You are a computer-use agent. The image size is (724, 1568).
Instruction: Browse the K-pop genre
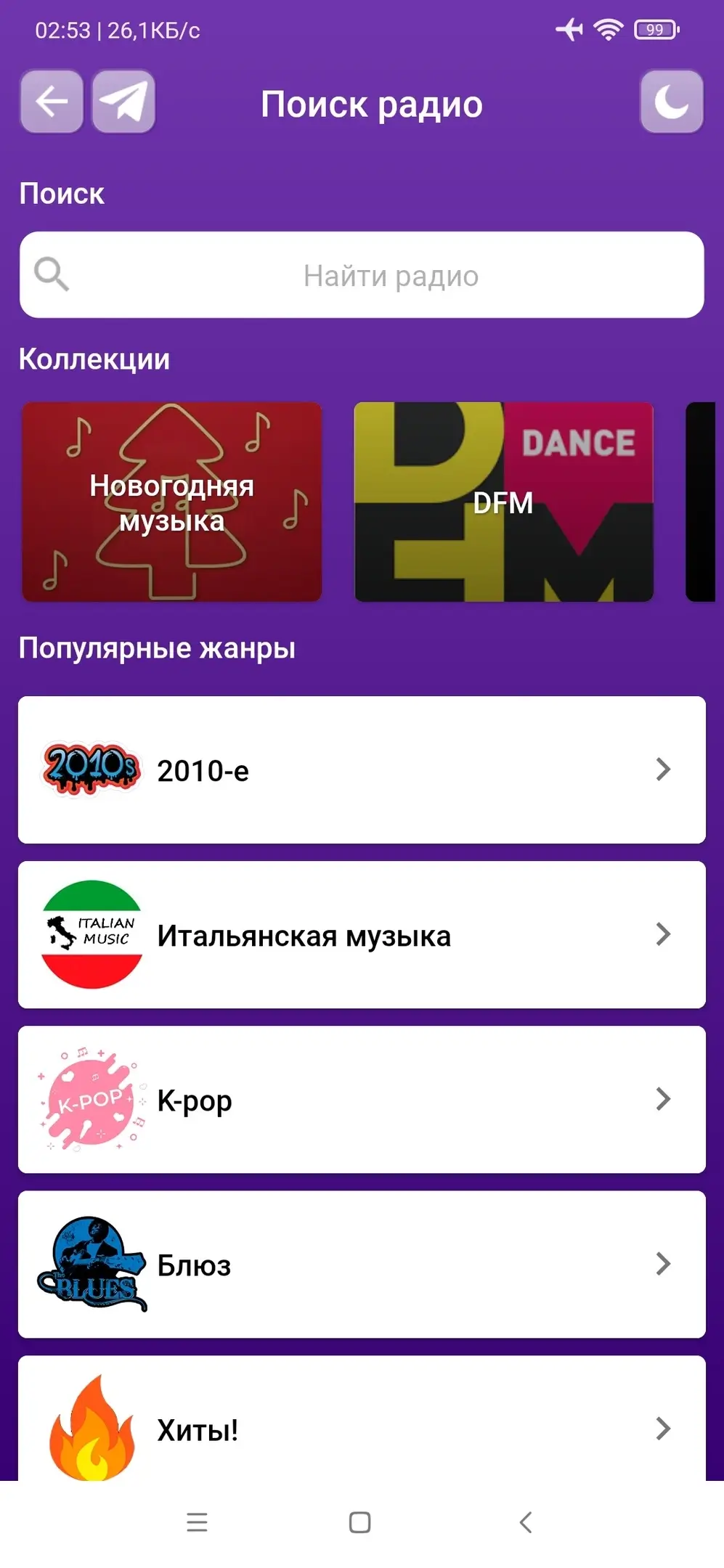click(362, 1099)
